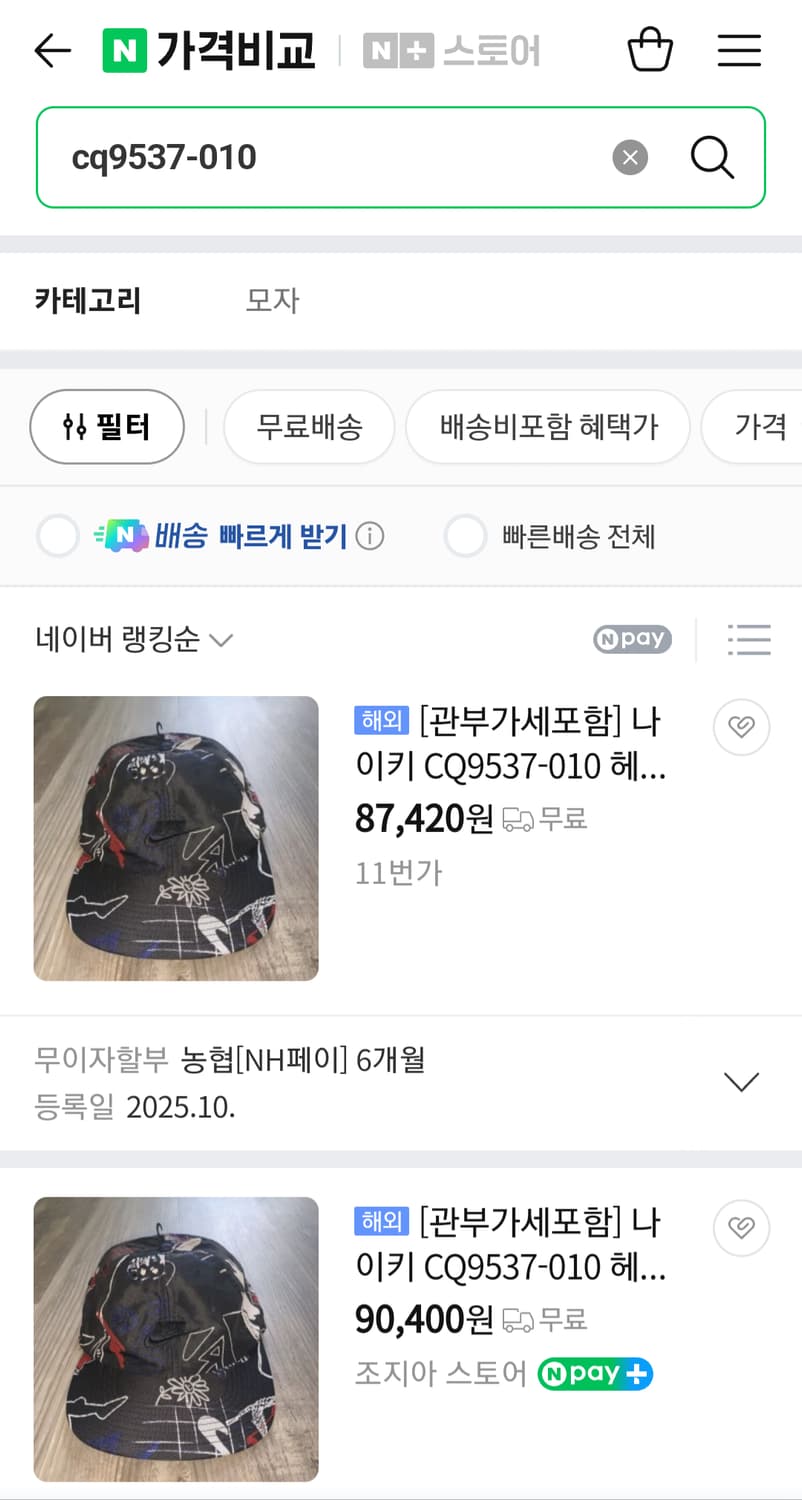Tag the first product with the wishlist icon

coord(741,727)
